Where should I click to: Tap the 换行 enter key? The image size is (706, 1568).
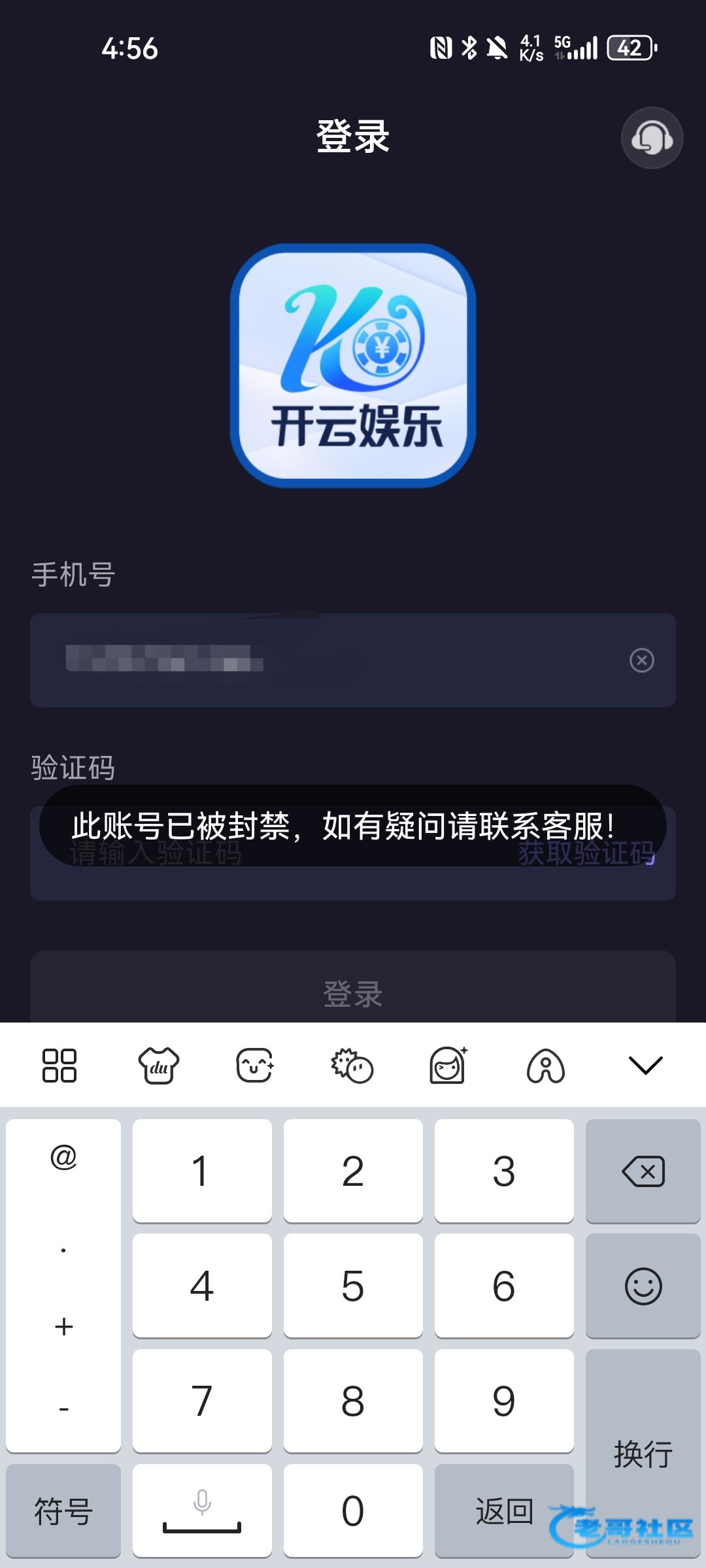click(643, 1453)
